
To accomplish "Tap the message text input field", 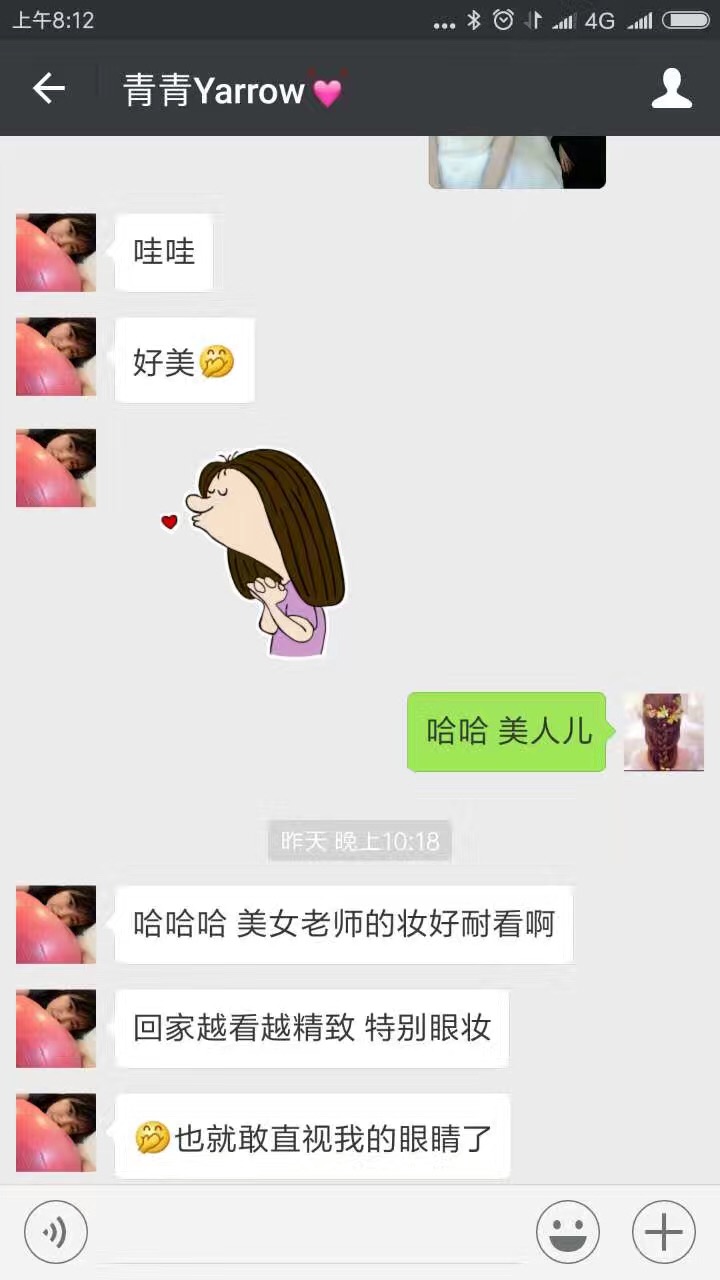I will [x=310, y=1232].
